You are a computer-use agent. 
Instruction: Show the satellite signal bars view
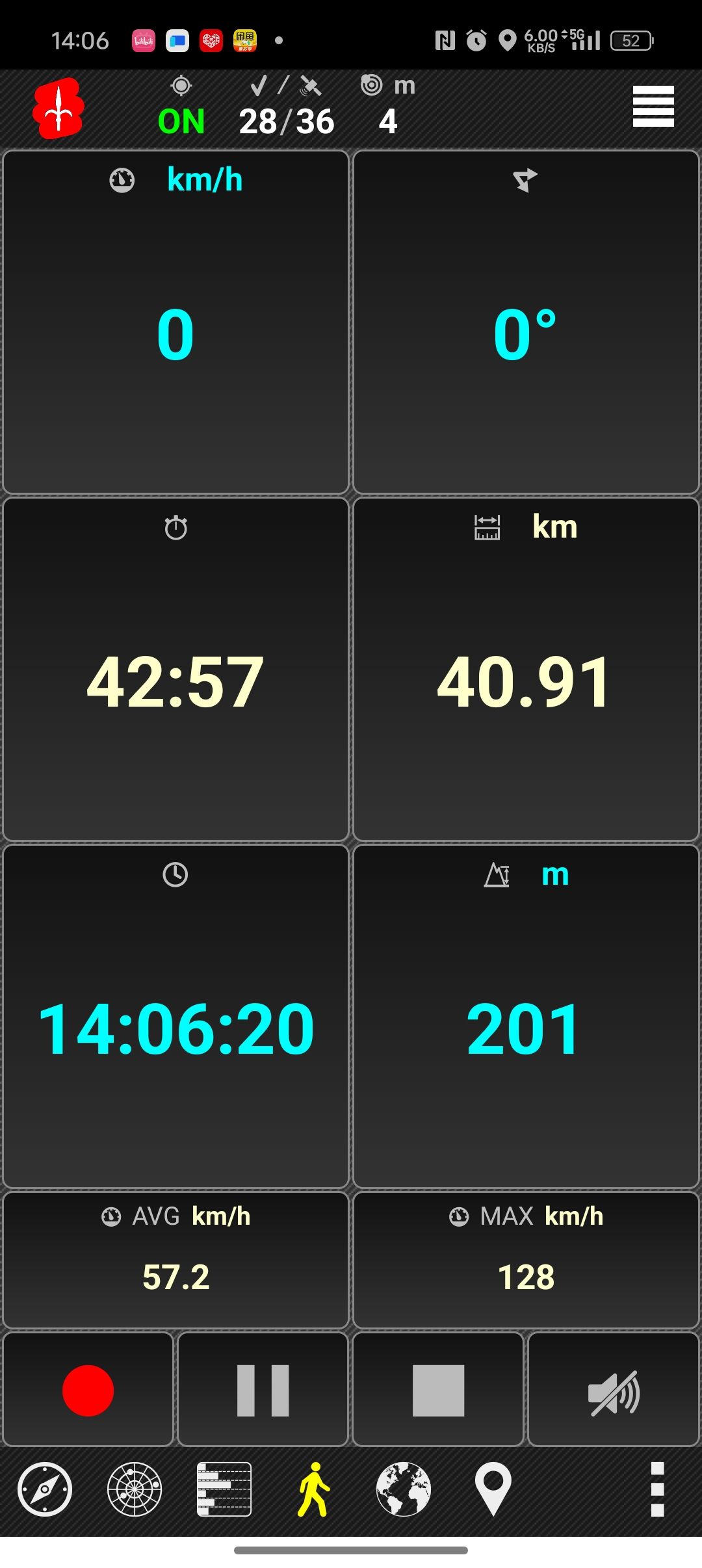click(224, 1489)
